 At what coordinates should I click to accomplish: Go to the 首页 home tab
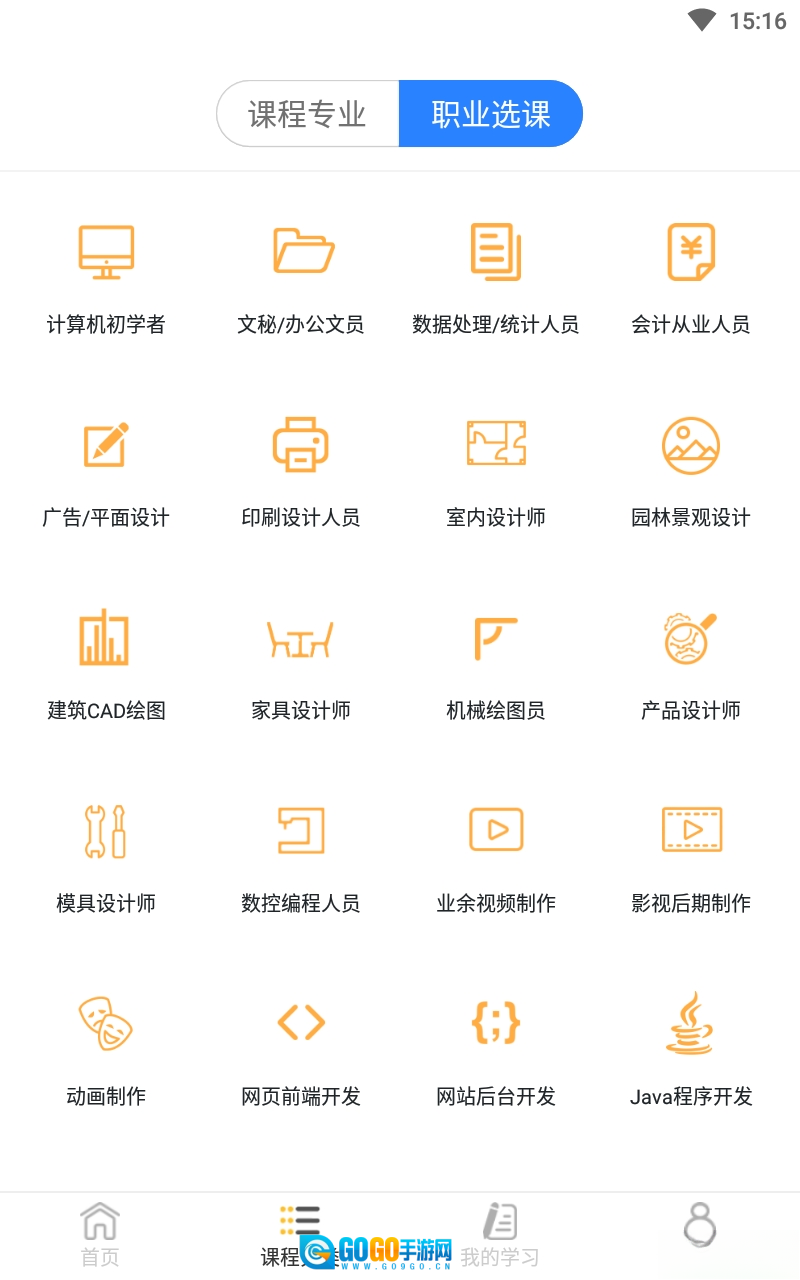point(100,1235)
